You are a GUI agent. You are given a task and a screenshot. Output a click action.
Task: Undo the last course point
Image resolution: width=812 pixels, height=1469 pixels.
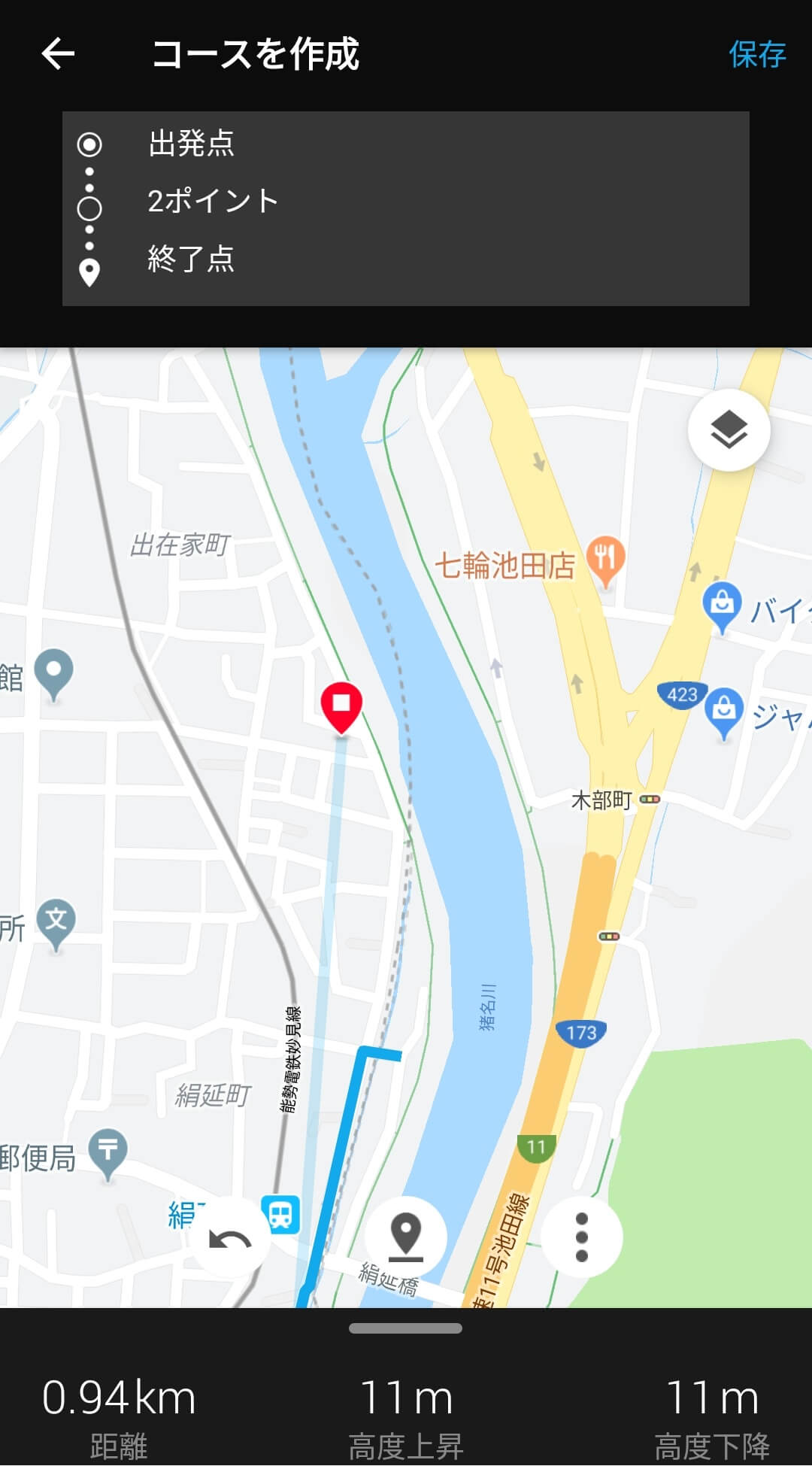pyautogui.click(x=229, y=1237)
